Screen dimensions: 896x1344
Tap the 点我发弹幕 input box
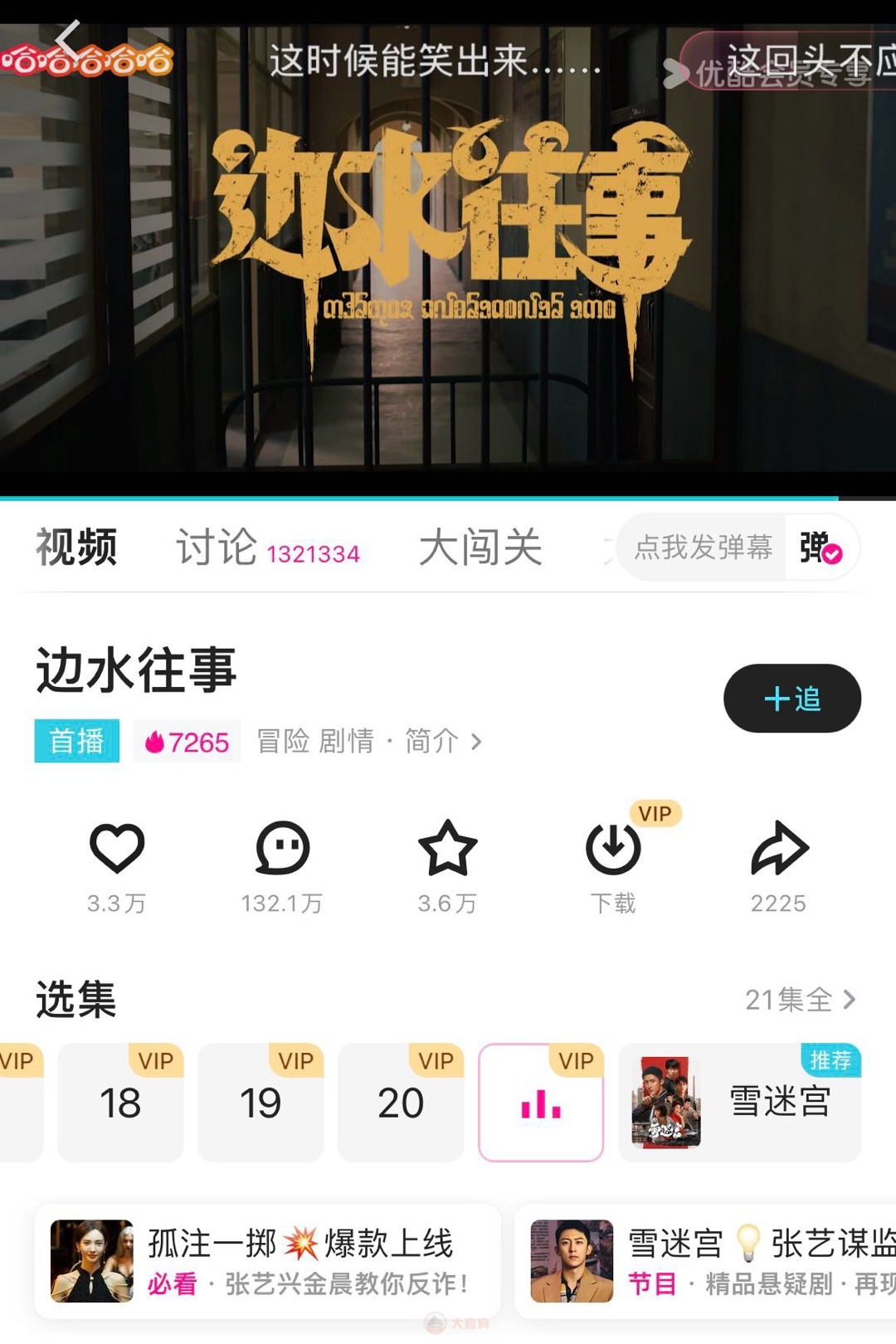tap(702, 547)
